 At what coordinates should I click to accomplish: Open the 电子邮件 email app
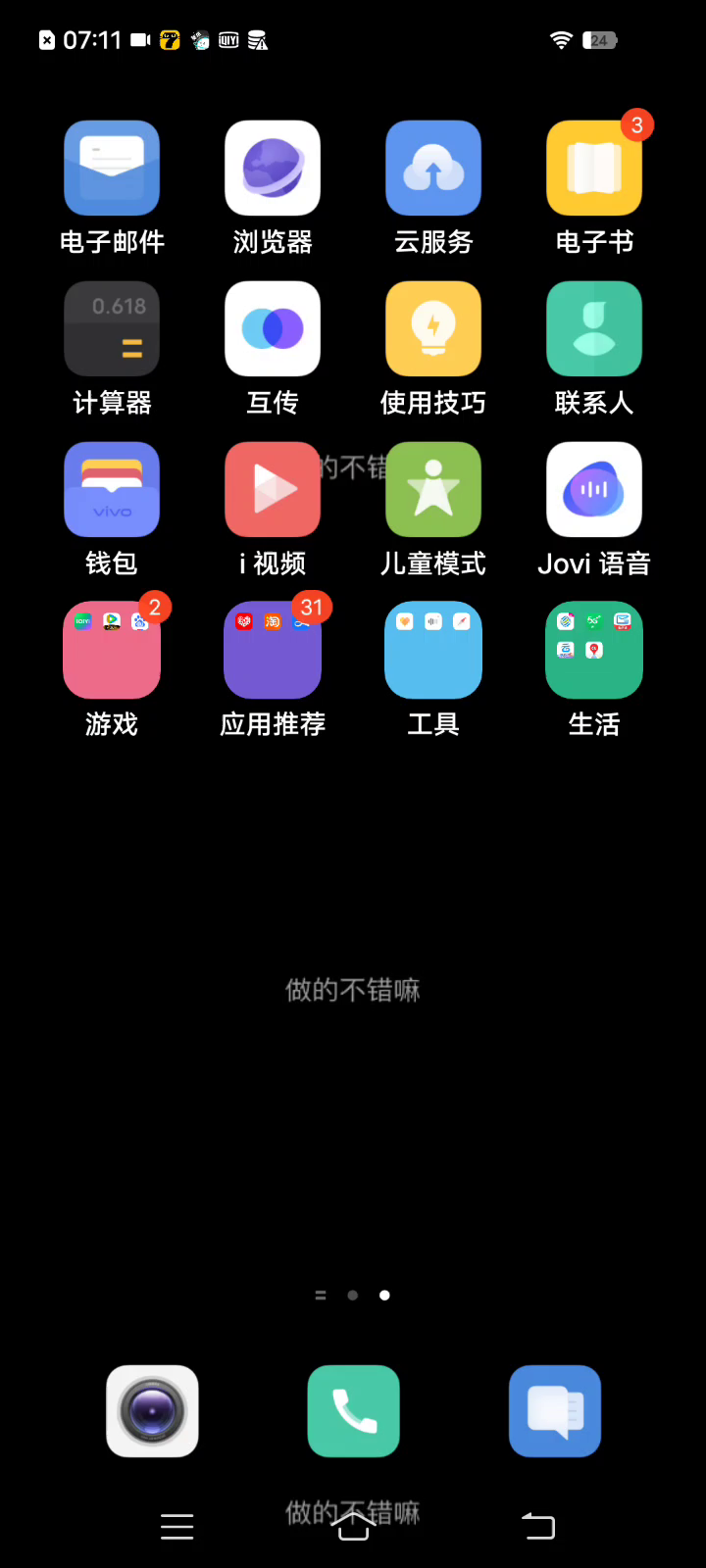tap(112, 169)
